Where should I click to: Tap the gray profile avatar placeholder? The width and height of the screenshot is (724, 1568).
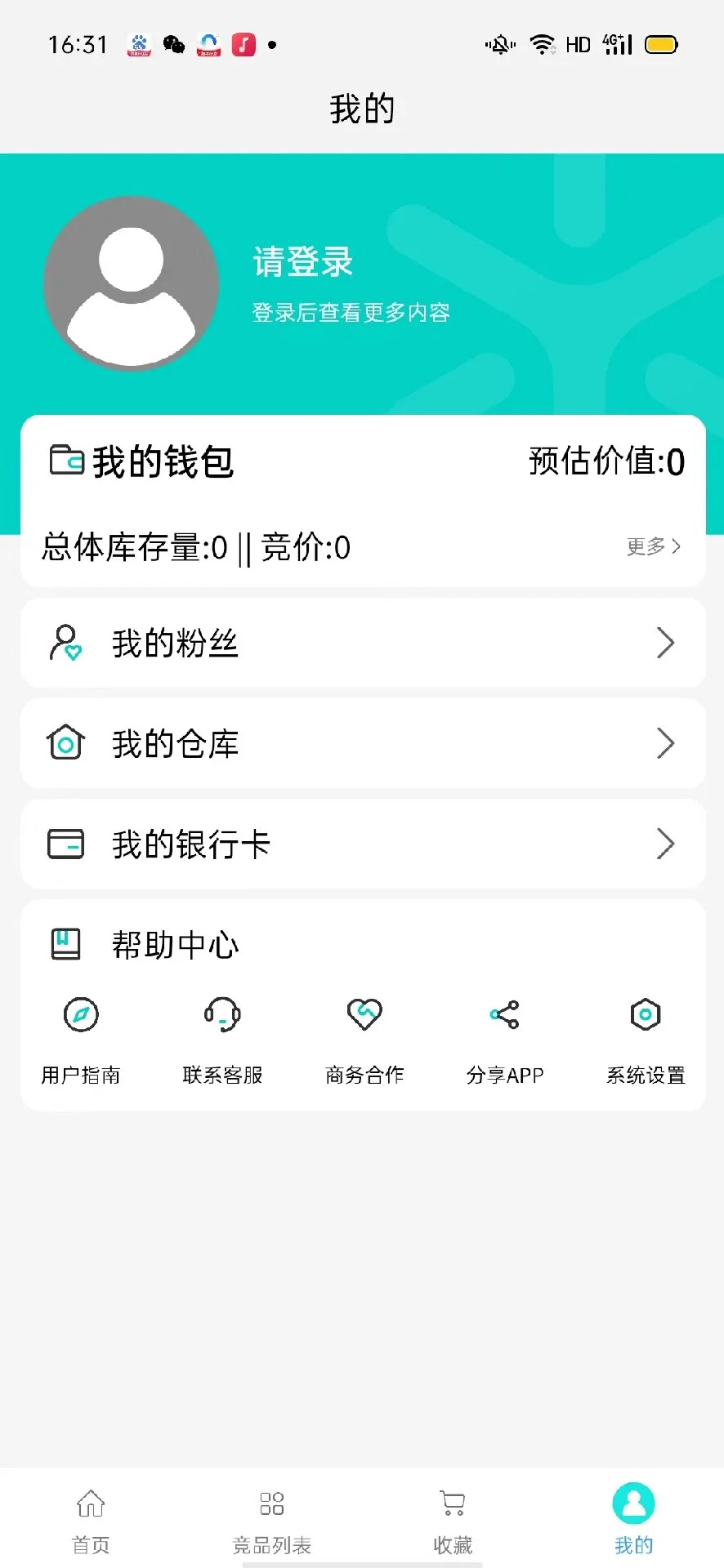pyautogui.click(x=131, y=283)
